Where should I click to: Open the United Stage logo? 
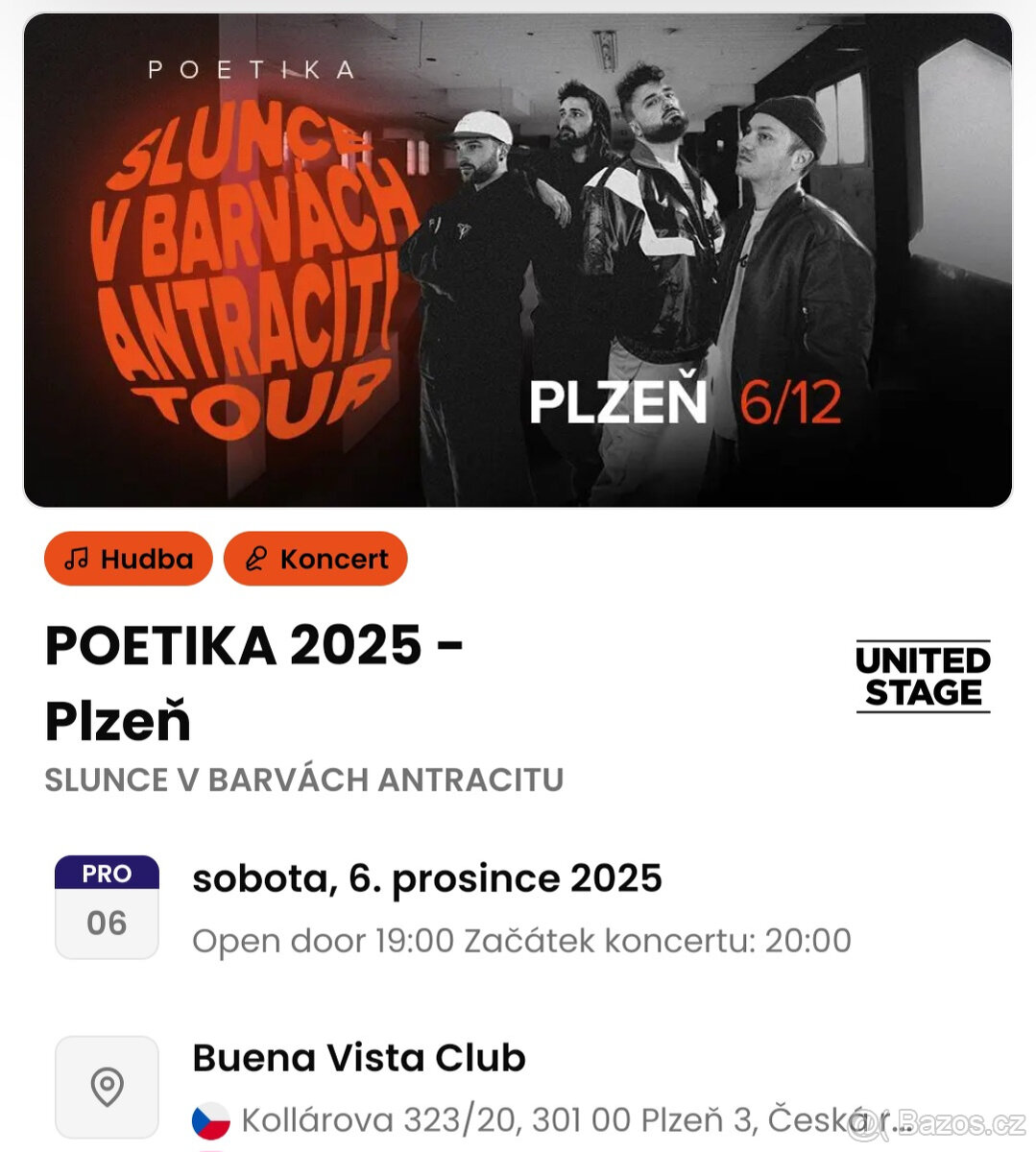[x=924, y=675]
